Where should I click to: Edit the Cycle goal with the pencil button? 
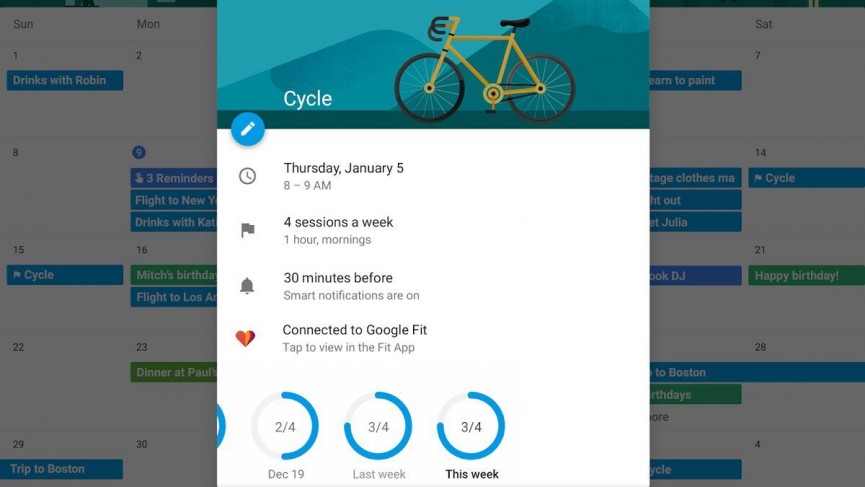[248, 129]
